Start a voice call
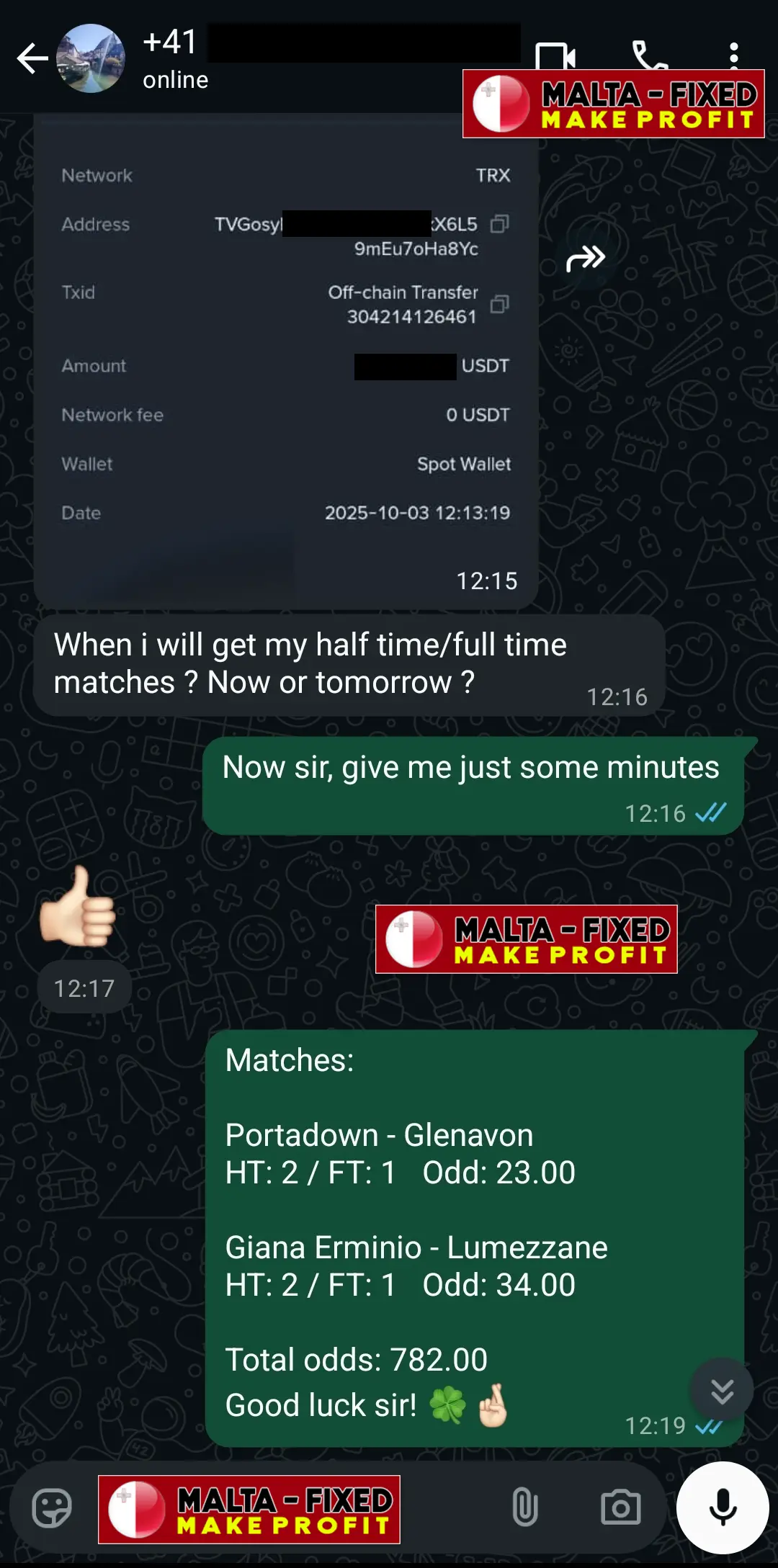The width and height of the screenshot is (778, 1568). point(649,55)
